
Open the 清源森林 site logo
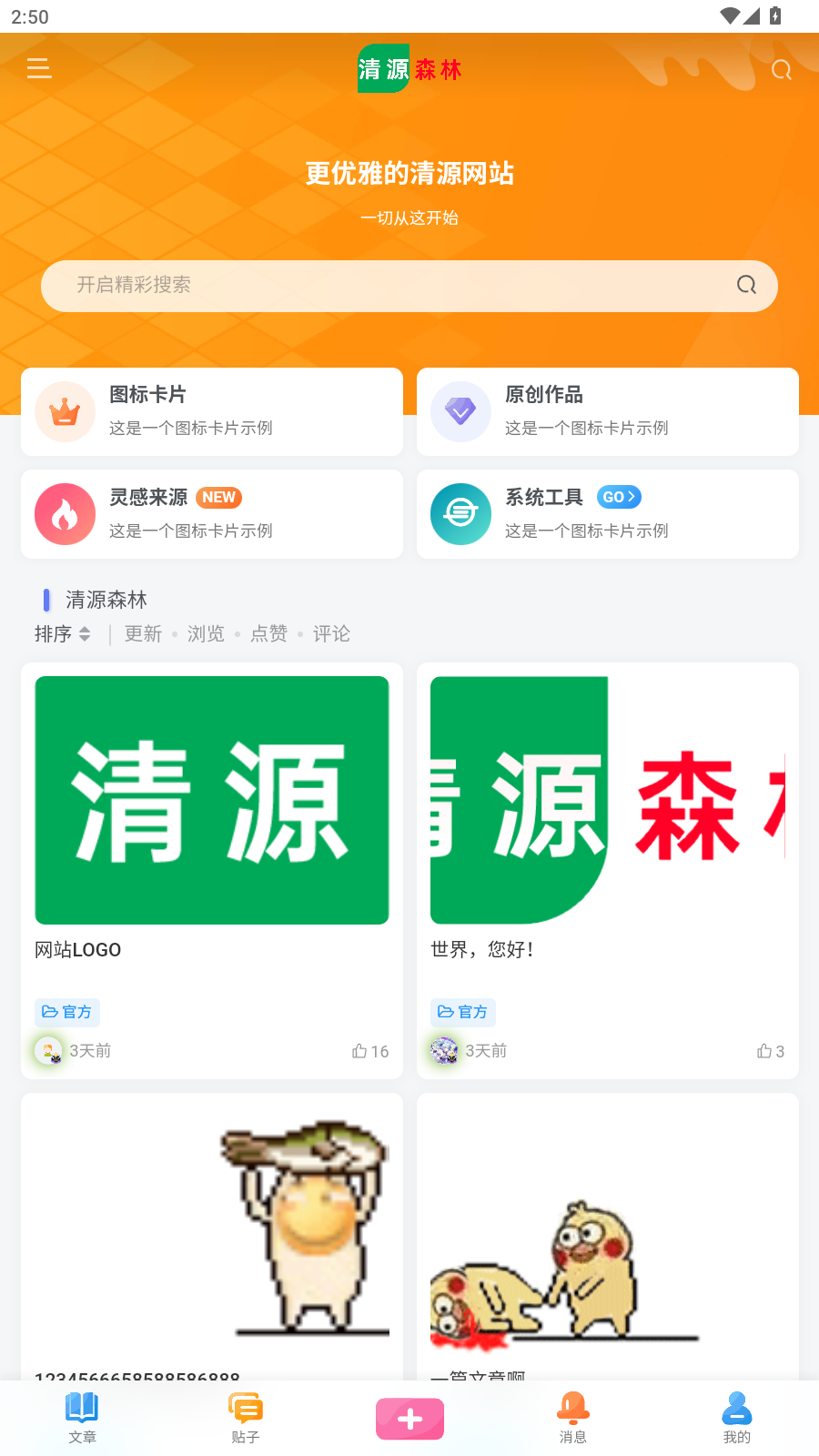[409, 68]
